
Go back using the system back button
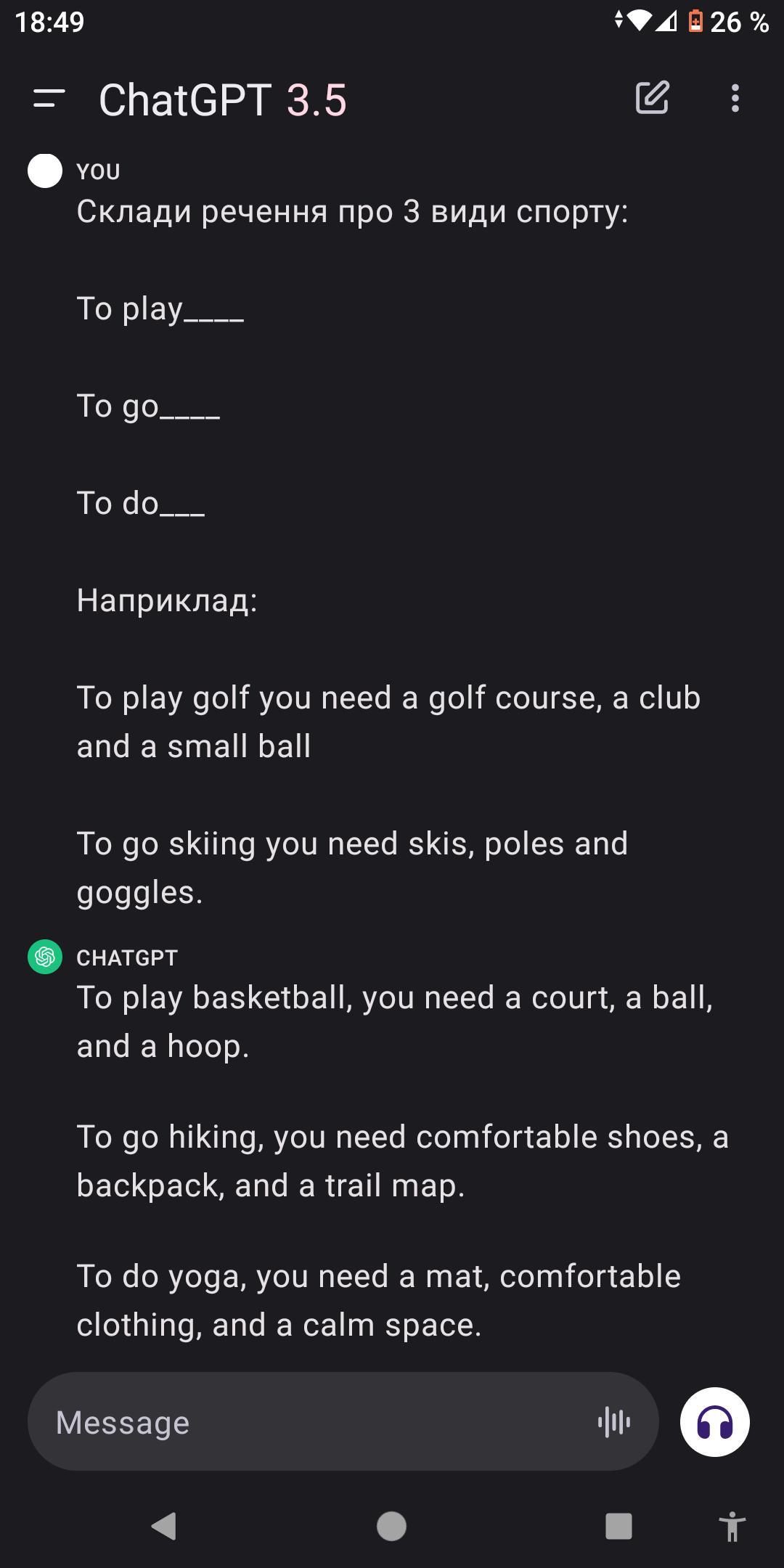click(164, 1526)
